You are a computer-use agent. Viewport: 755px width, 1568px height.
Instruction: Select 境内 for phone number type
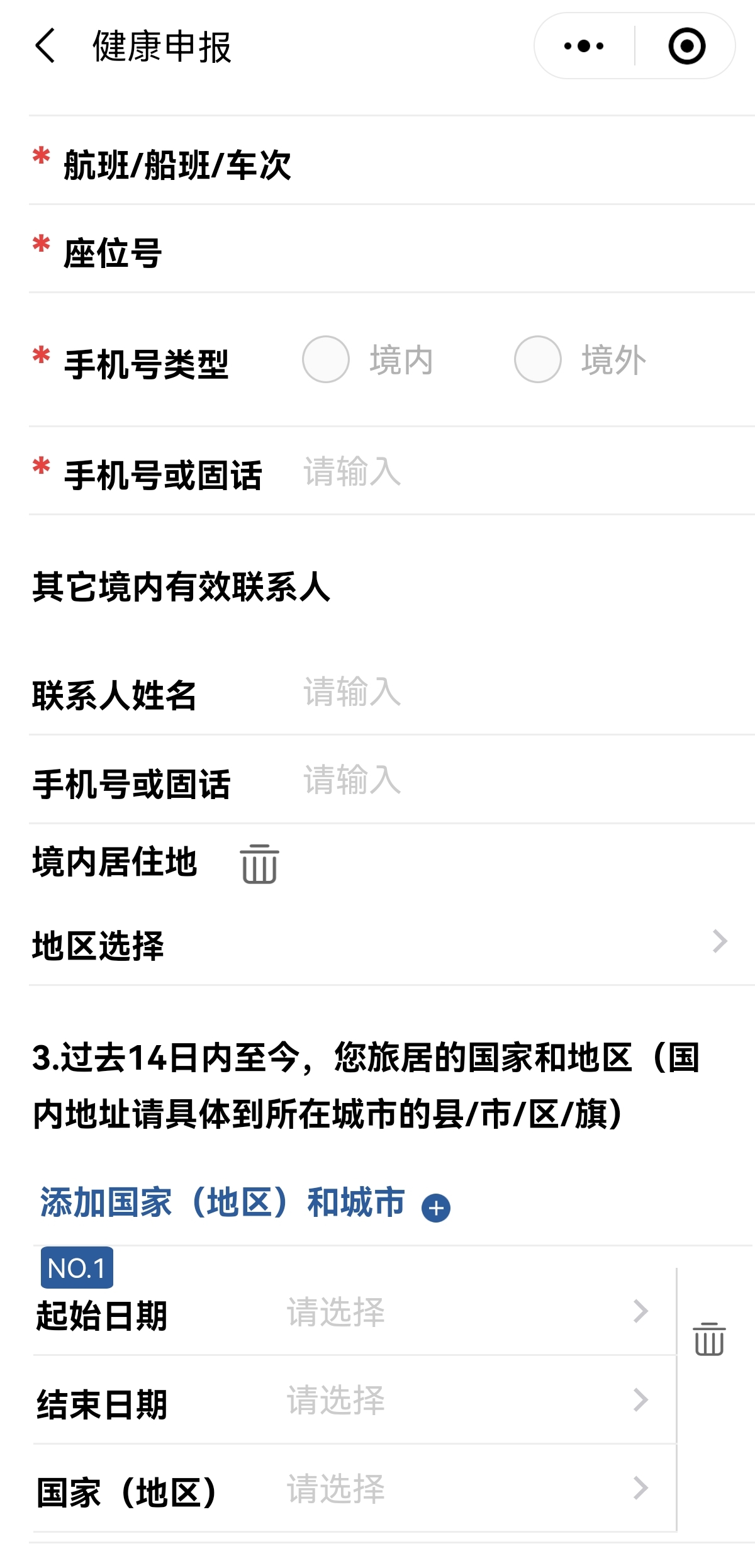pos(326,359)
